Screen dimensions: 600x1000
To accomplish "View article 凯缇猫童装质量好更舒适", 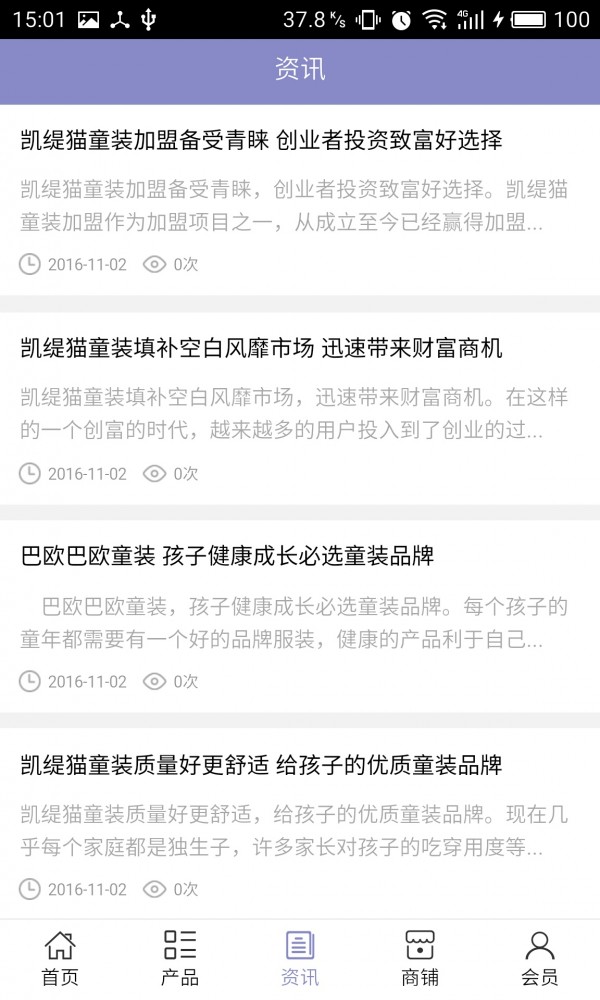I will click(x=262, y=765).
